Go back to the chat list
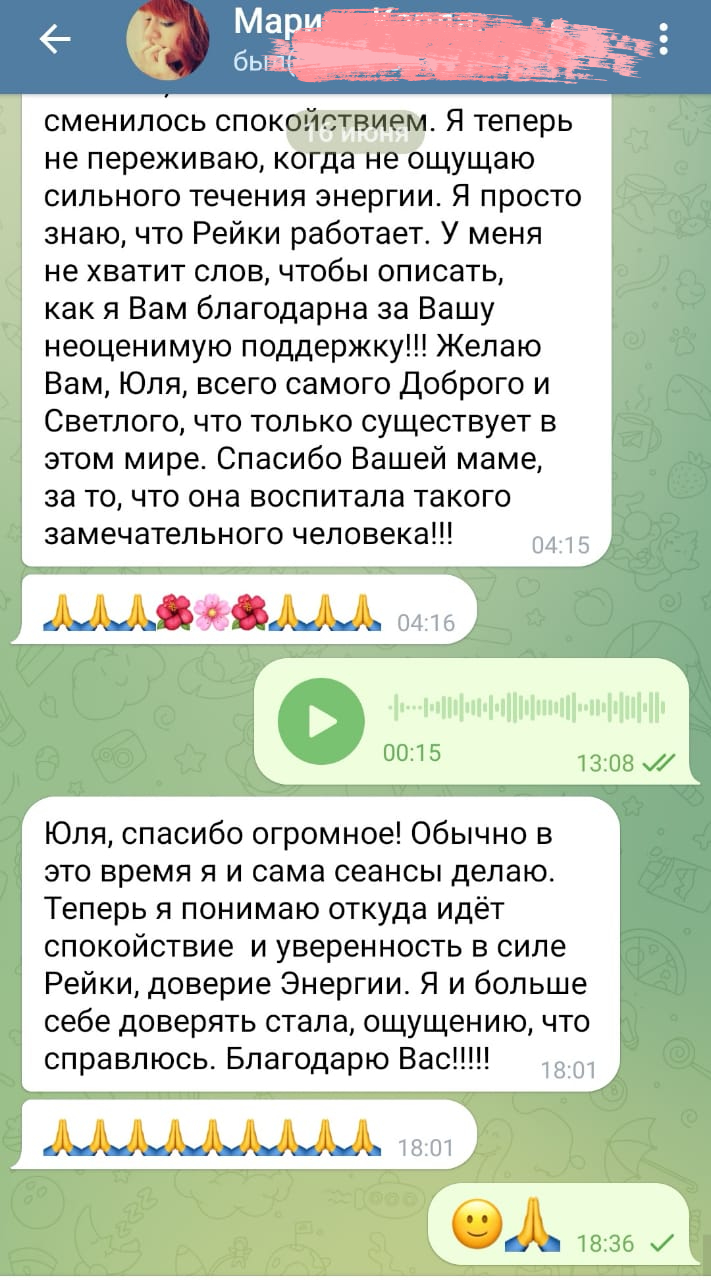 [54, 39]
